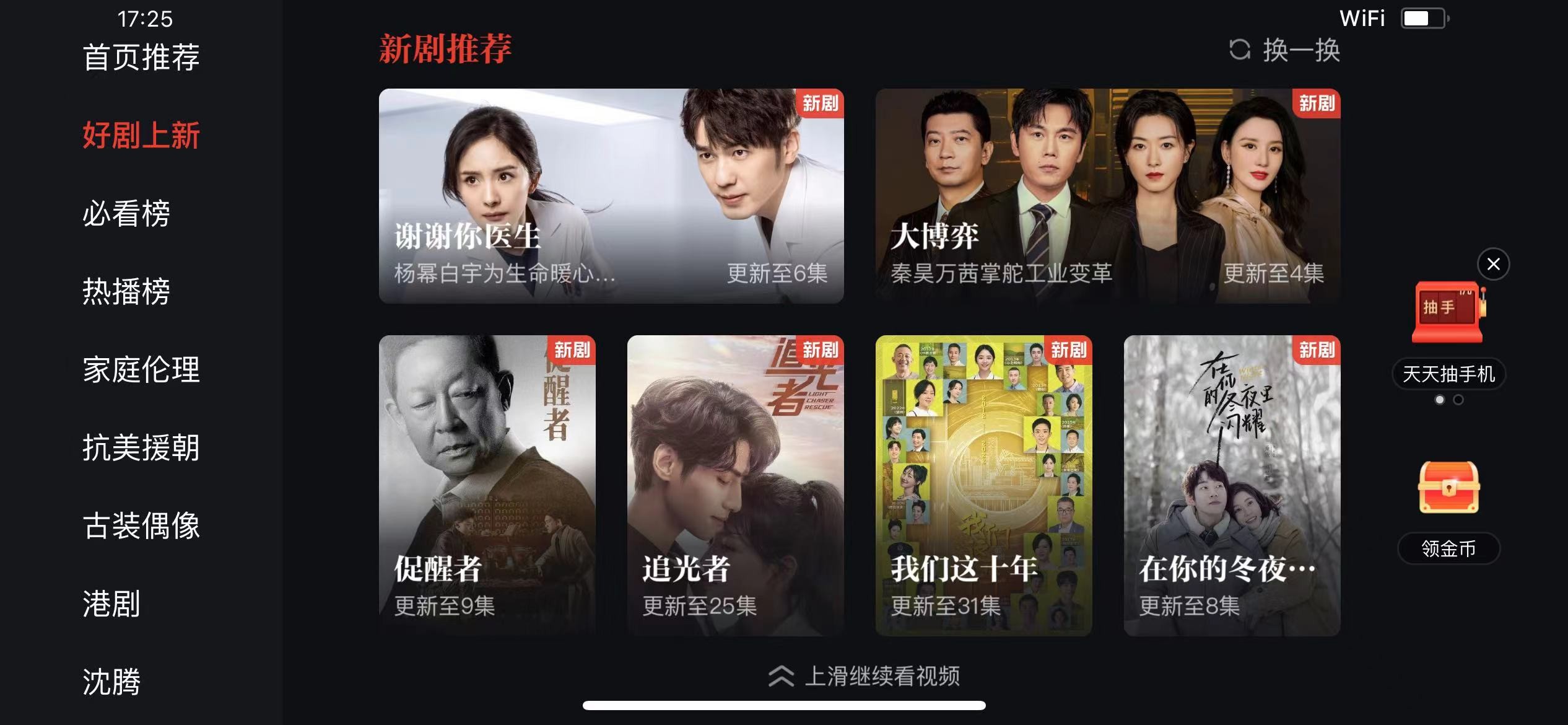
Task: Open the 天天抽手机 lottery
Action: click(1448, 316)
